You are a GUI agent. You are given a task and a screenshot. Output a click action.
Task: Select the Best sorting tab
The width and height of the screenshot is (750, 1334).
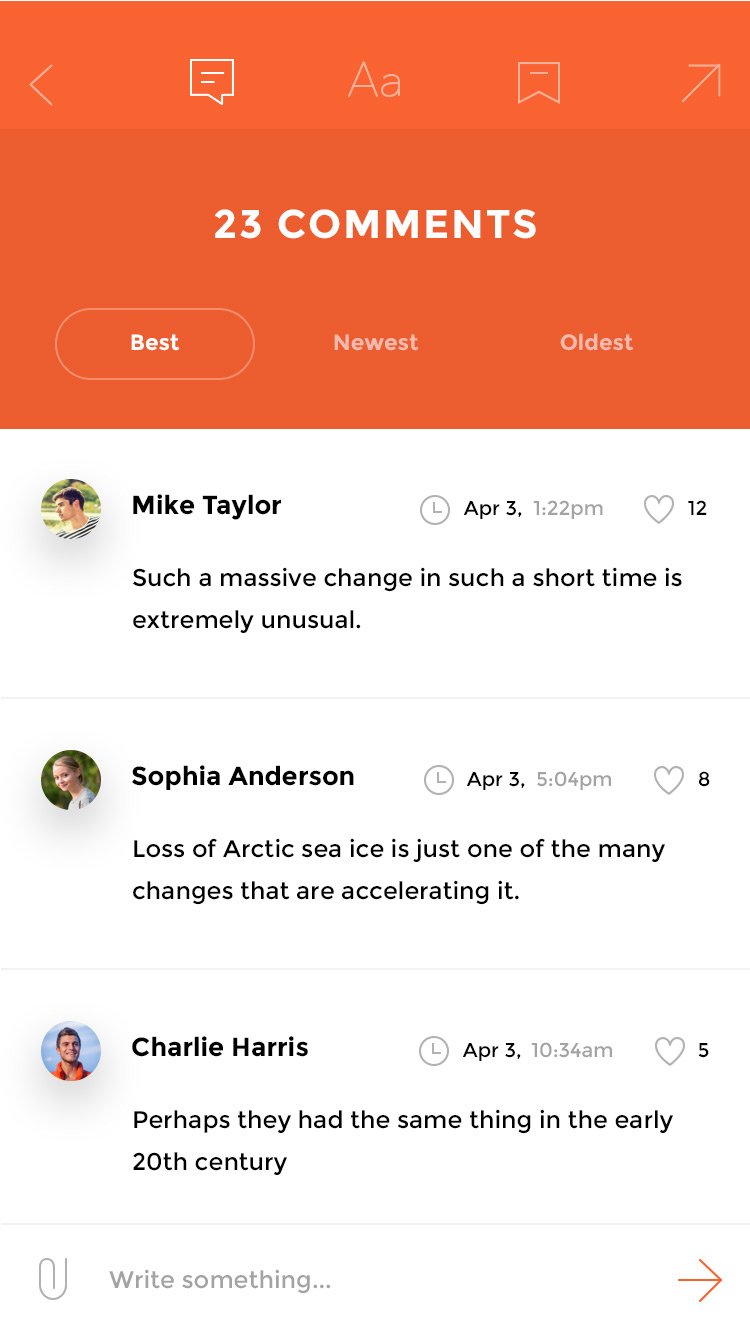pos(155,343)
